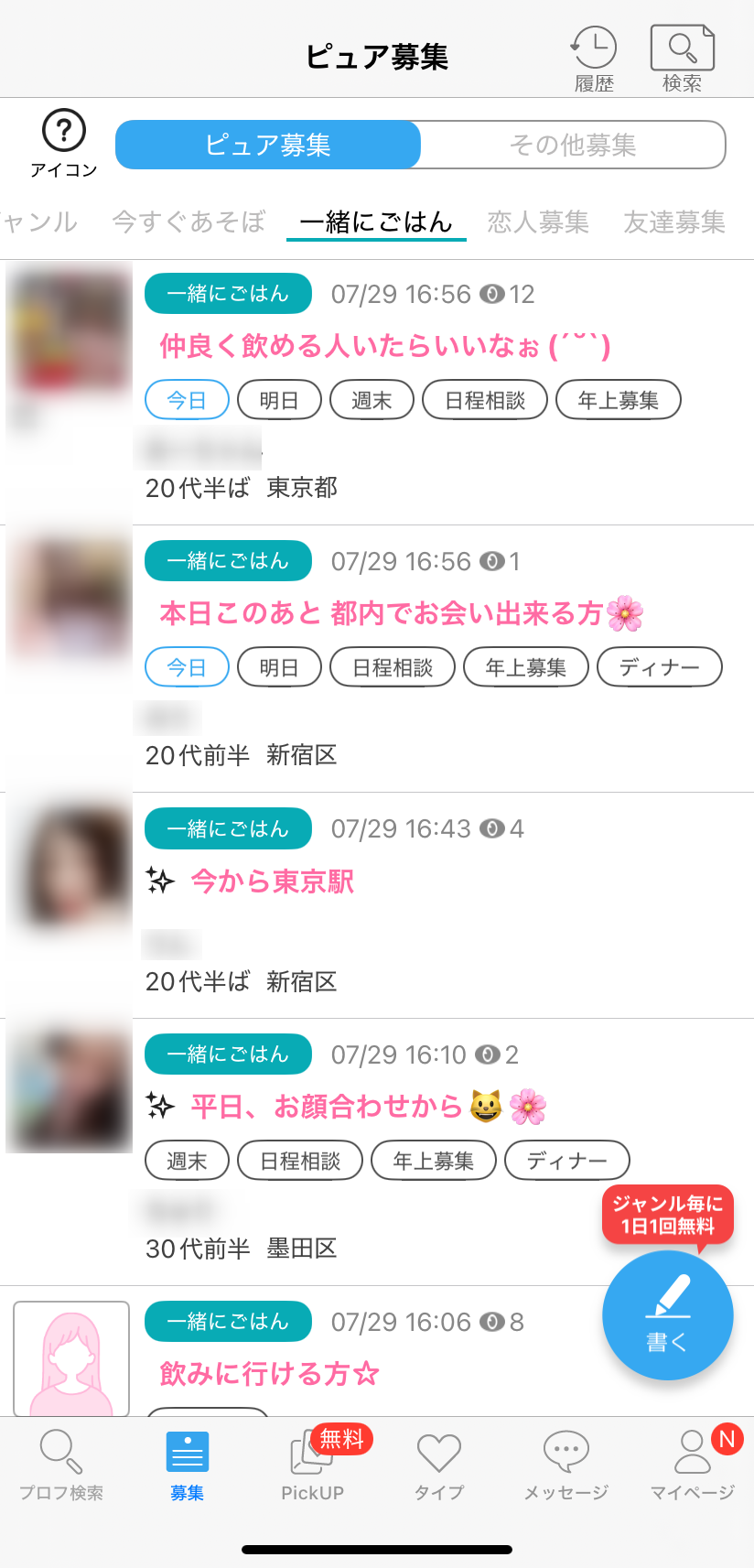754x1568 pixels.
Task: Switch to 恋人募集 category tab
Action: click(537, 222)
